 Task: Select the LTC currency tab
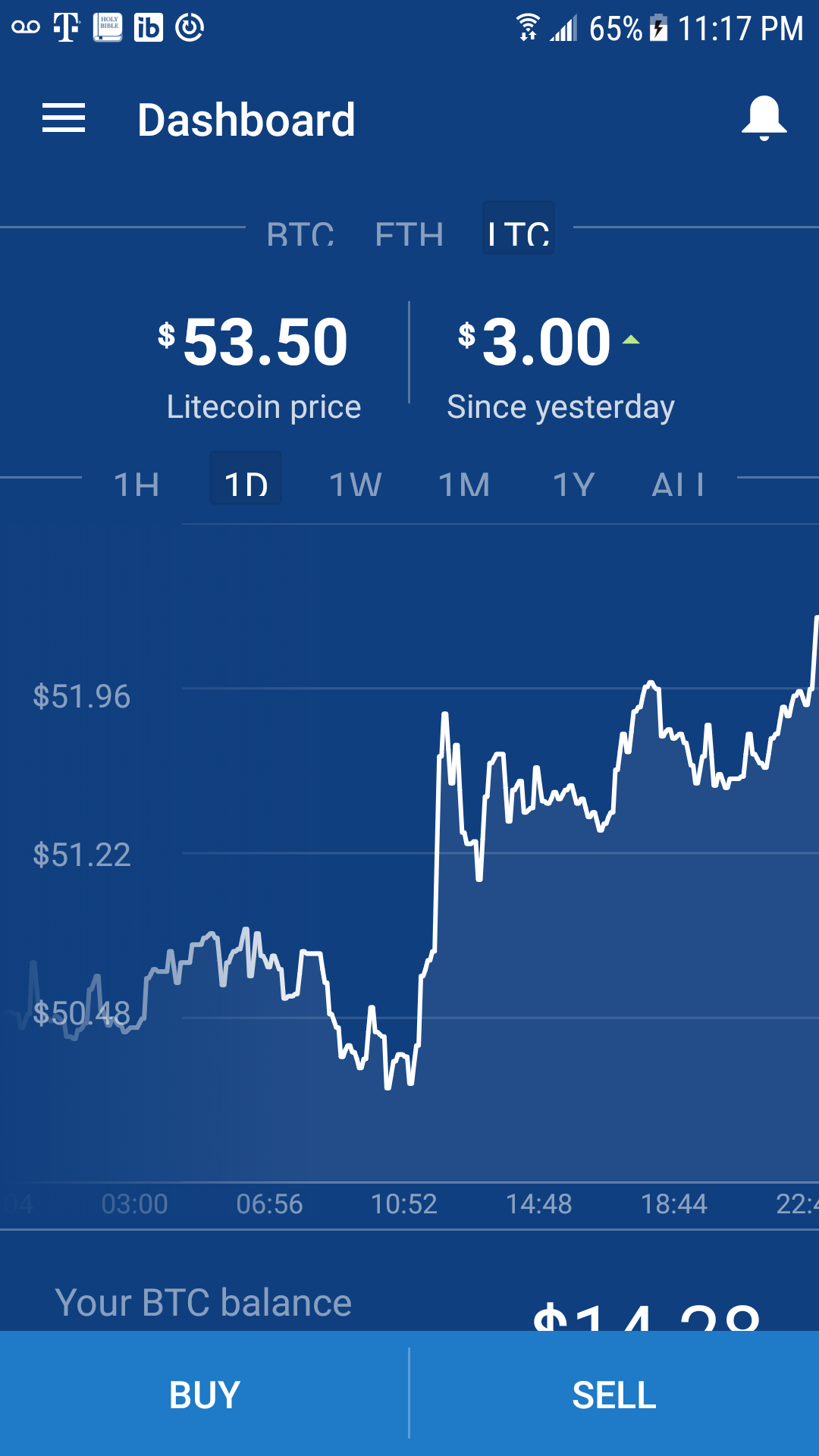pyautogui.click(x=519, y=231)
